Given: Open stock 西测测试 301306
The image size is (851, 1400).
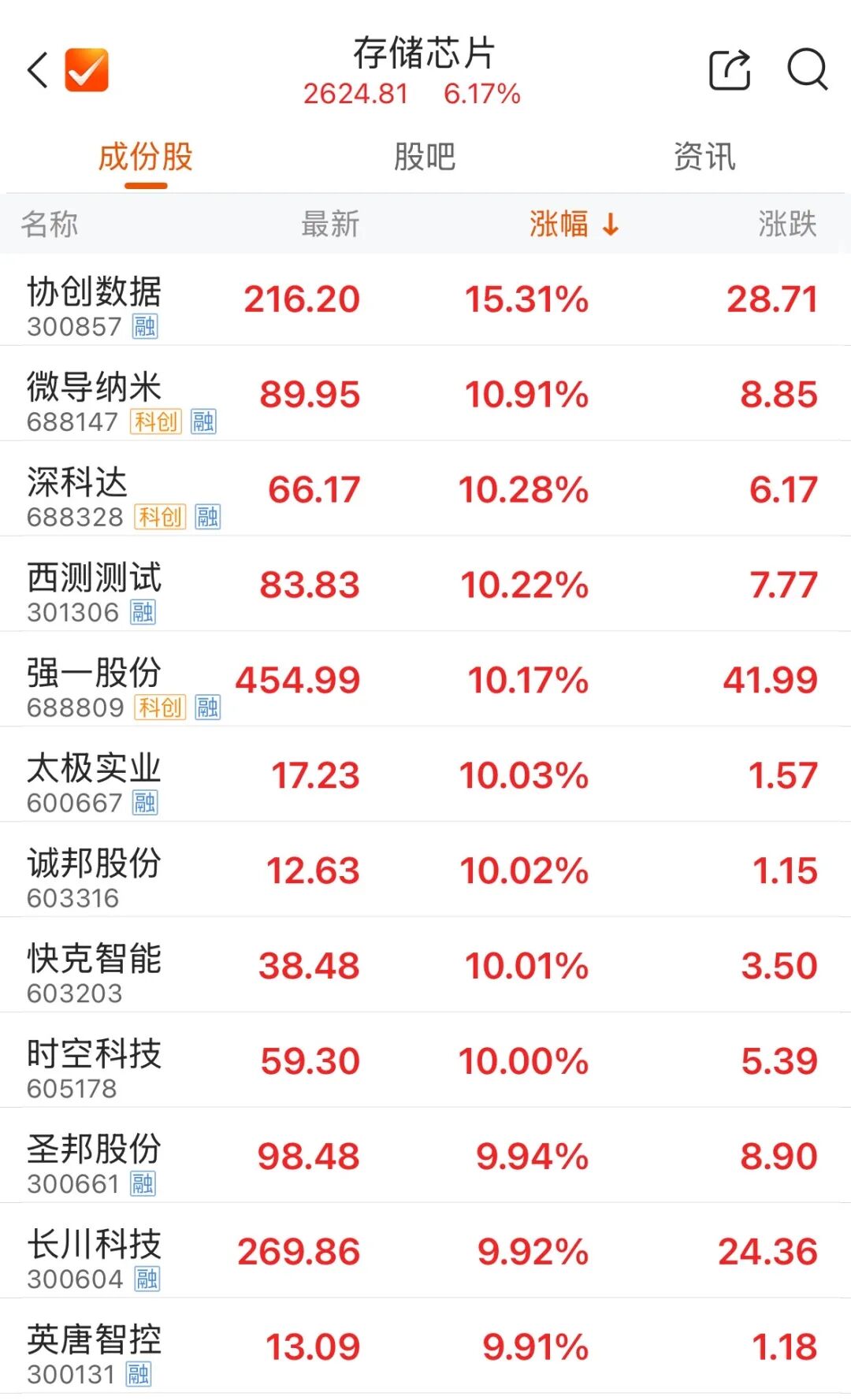Looking at the screenshot, I should (x=425, y=585).
